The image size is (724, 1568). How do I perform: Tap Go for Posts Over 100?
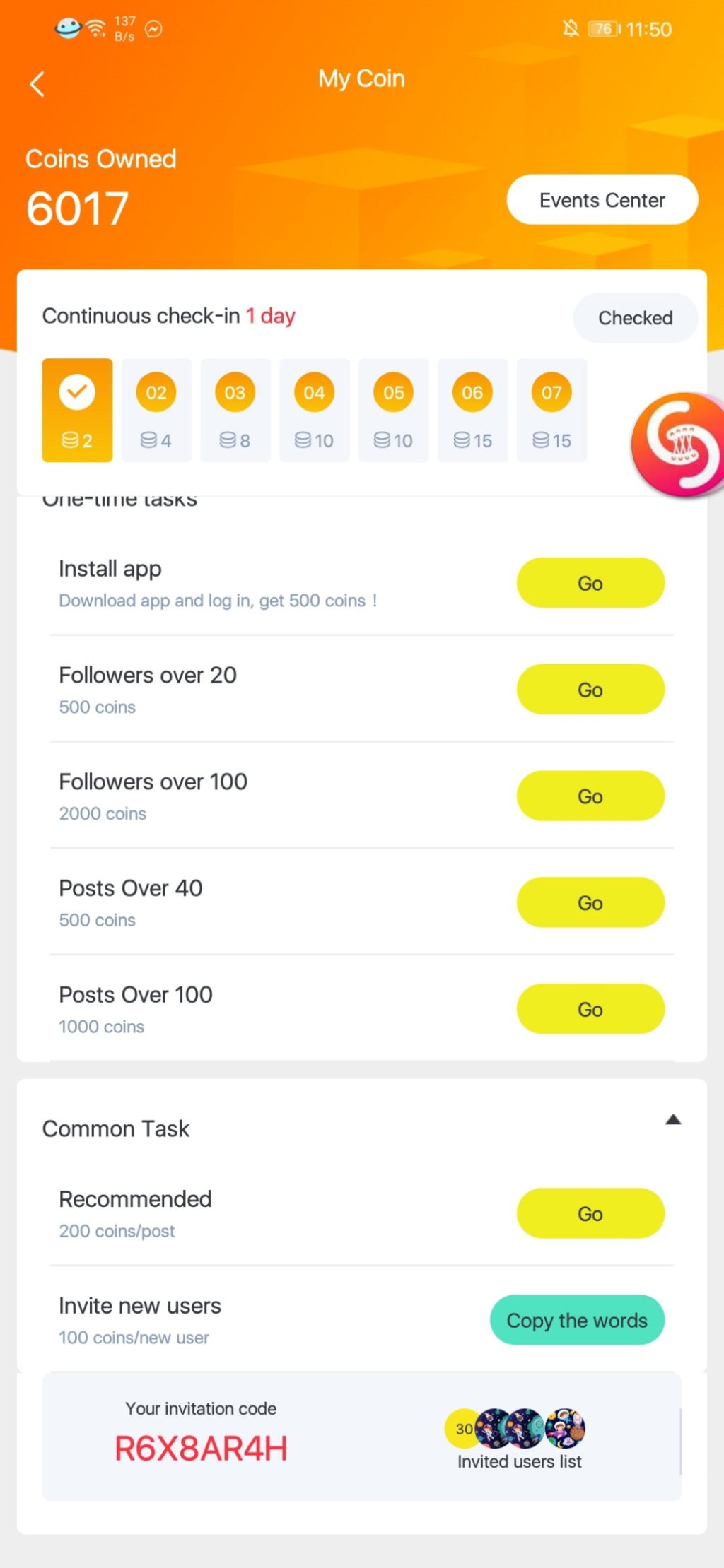590,1010
